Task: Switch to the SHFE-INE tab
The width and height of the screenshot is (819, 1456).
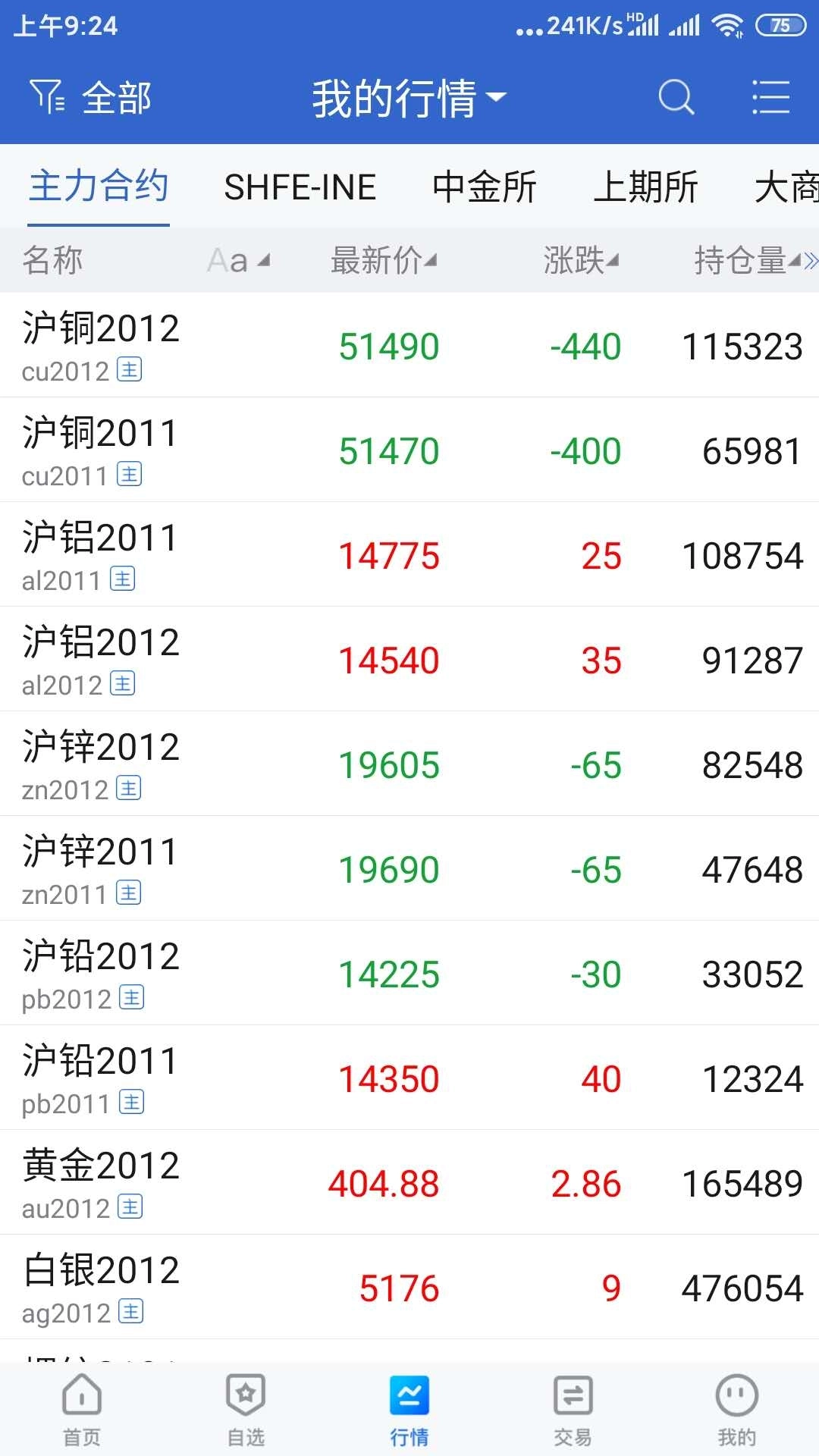Action: pos(300,187)
